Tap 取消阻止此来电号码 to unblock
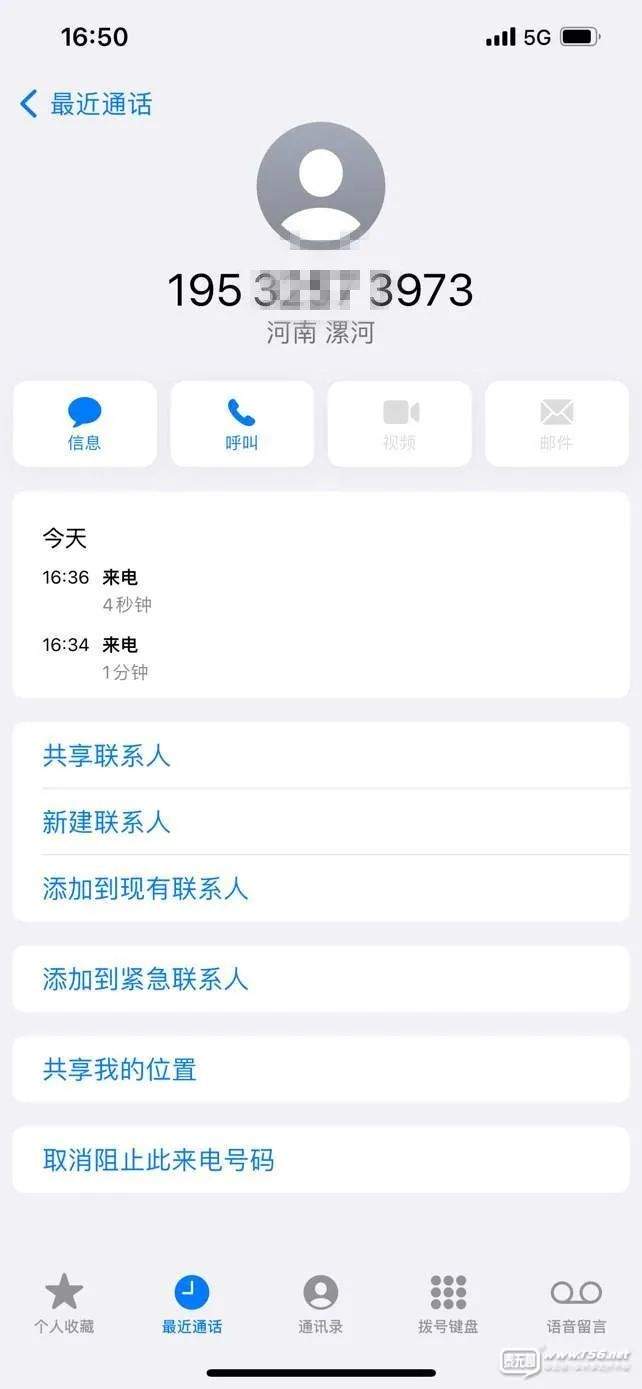 [321, 1160]
